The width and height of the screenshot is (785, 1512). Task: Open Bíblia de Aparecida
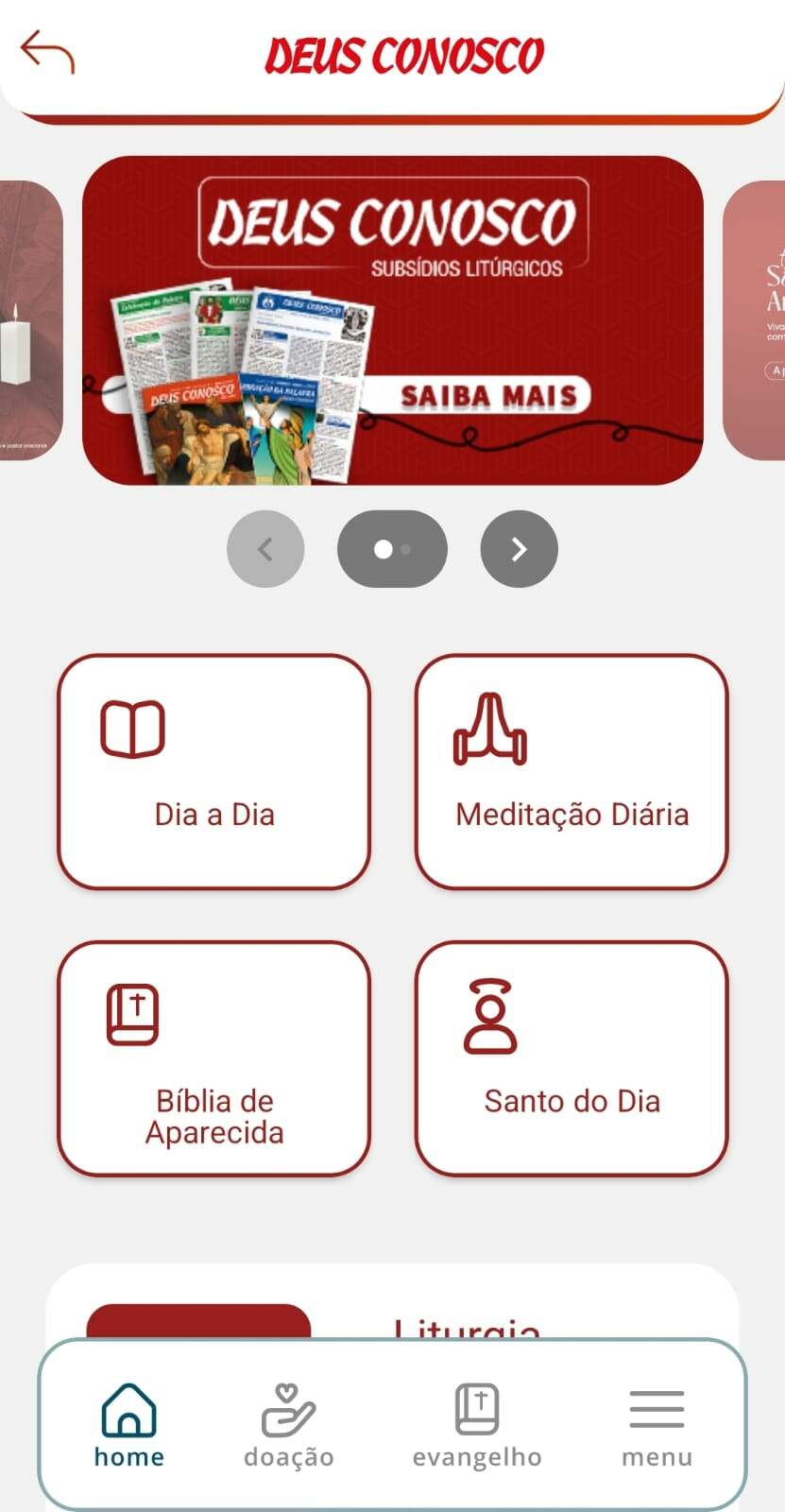pyautogui.click(x=213, y=1058)
